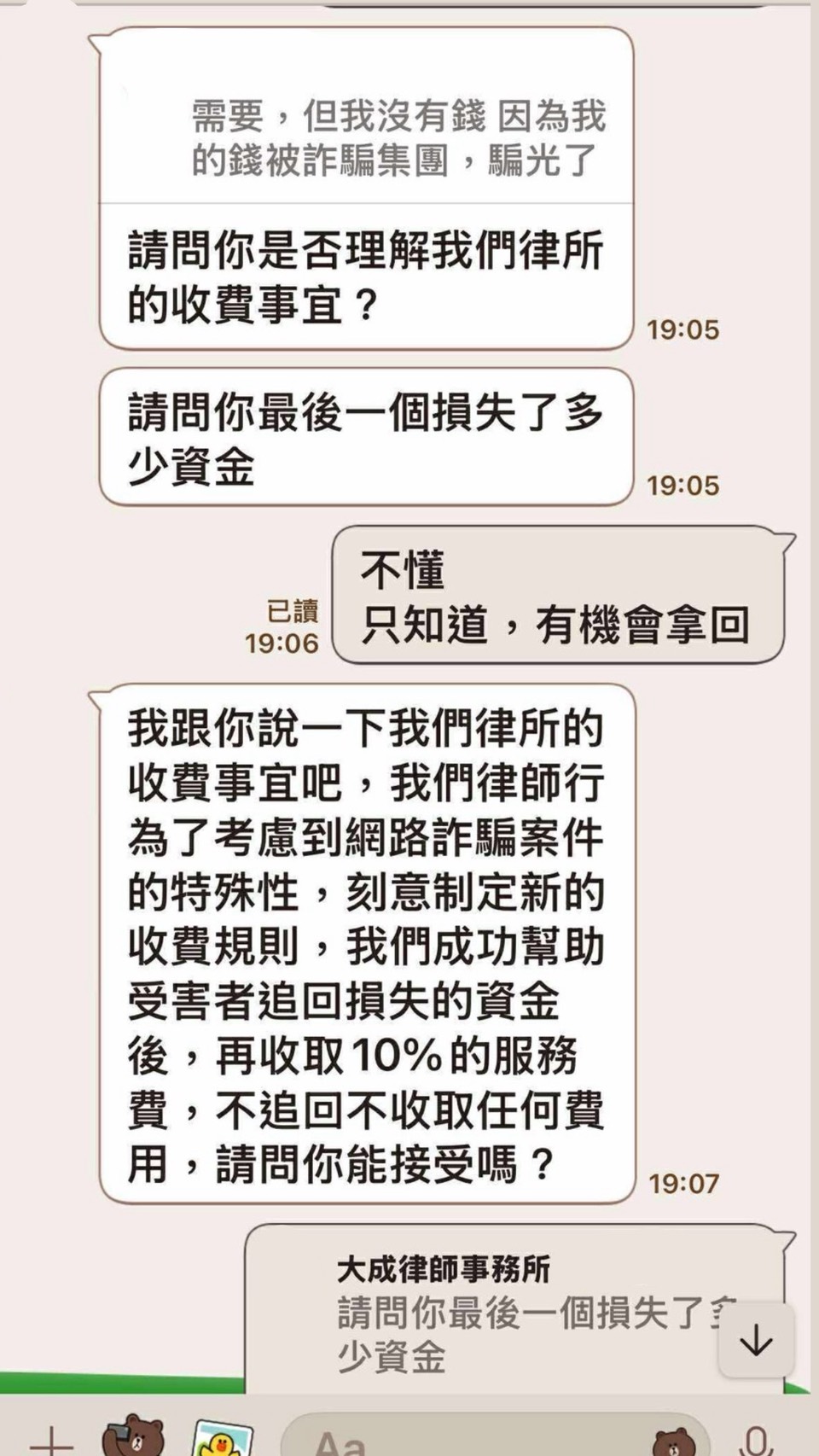Open sticker picker in message field
The image size is (819, 1456).
coord(673,1441)
